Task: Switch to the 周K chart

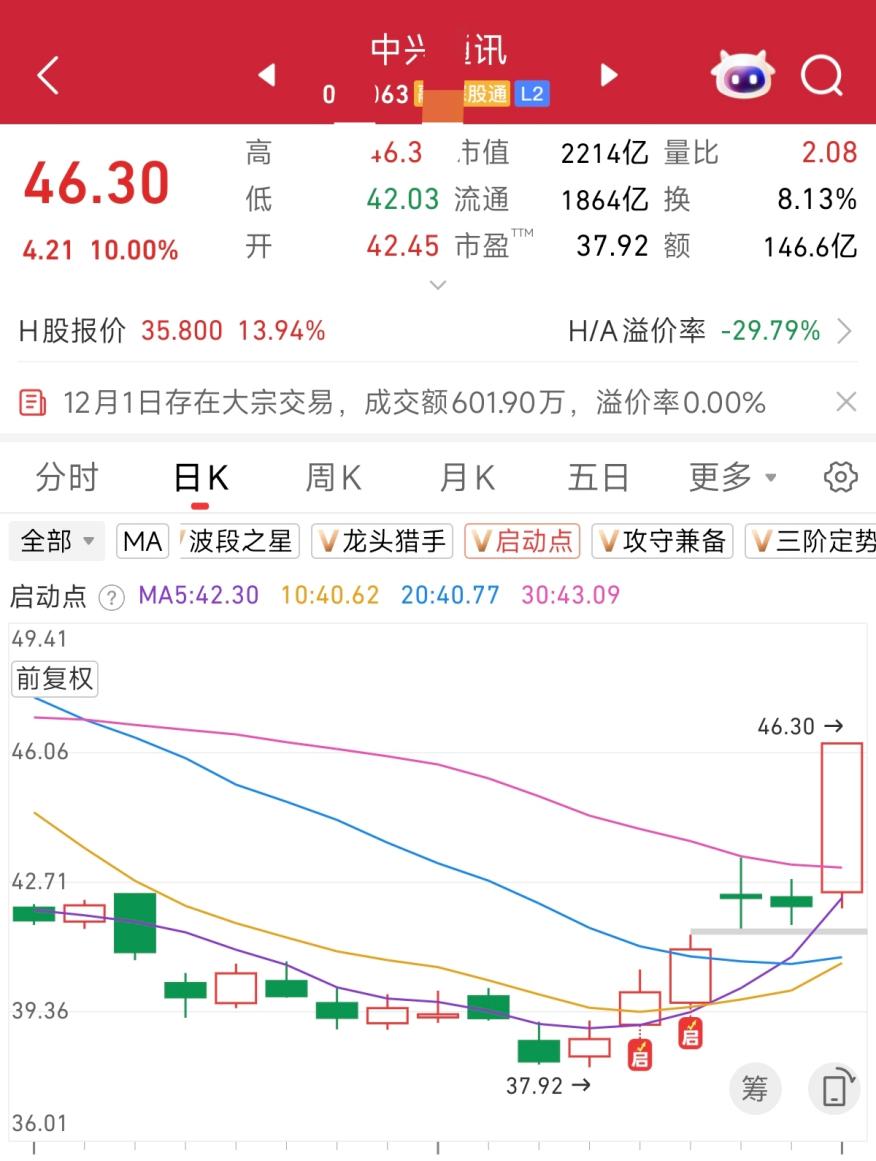Action: [x=333, y=478]
